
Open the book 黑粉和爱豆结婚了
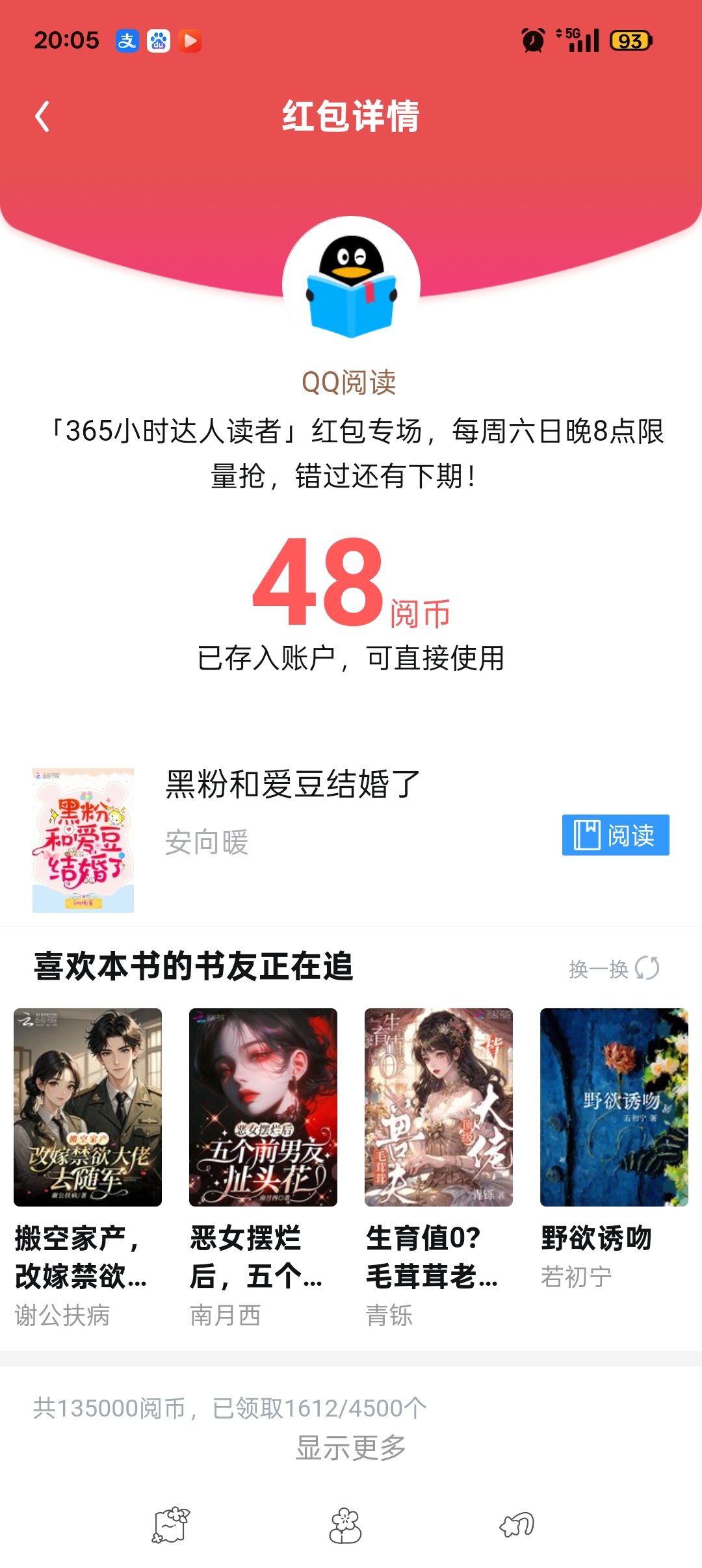(292, 783)
